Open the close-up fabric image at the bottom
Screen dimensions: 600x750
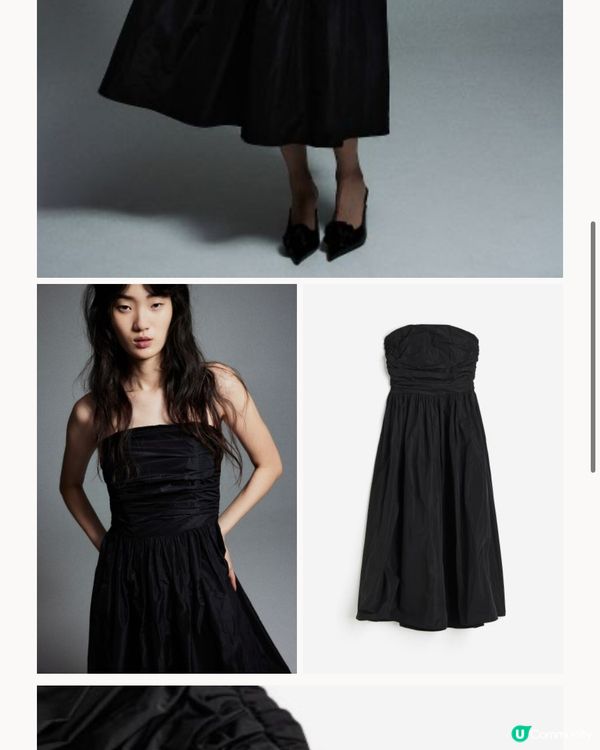270,718
